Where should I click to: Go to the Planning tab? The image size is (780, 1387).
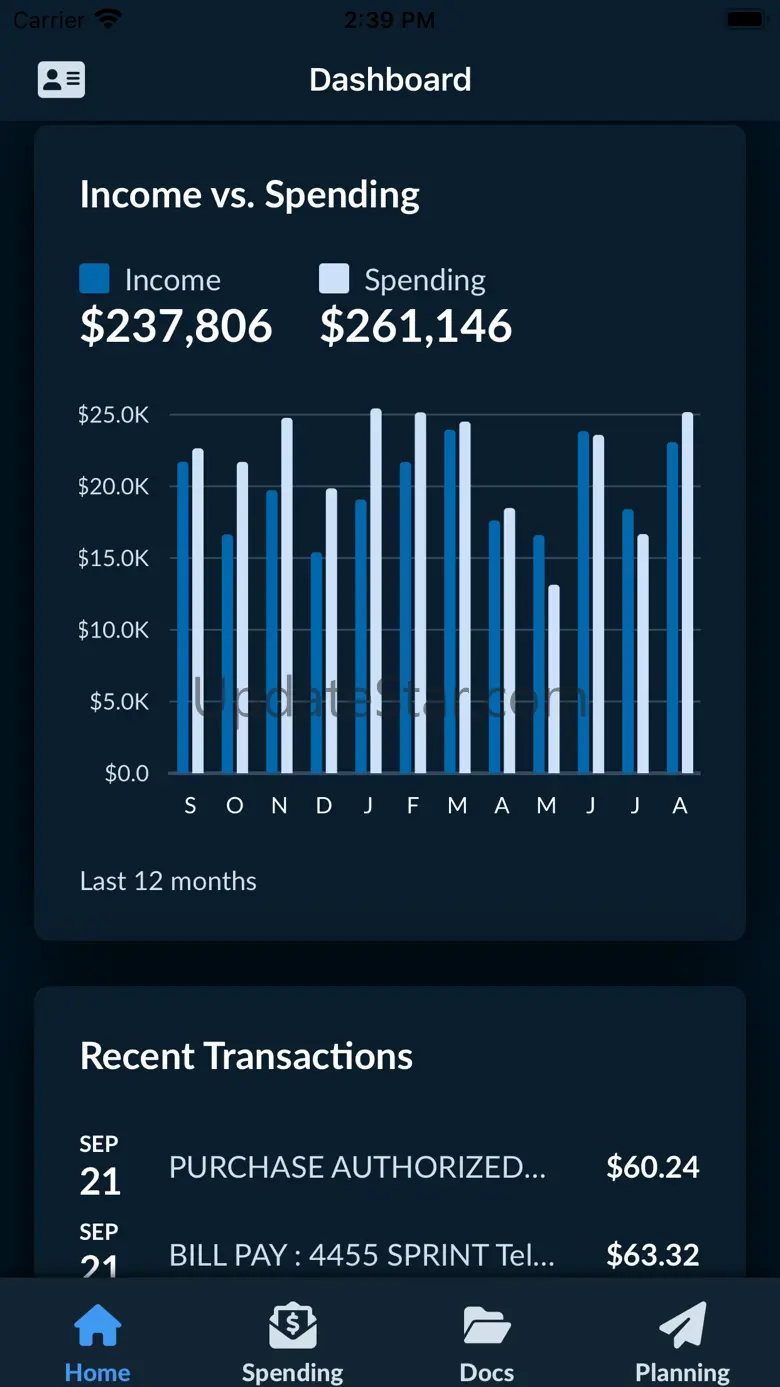(x=682, y=1340)
